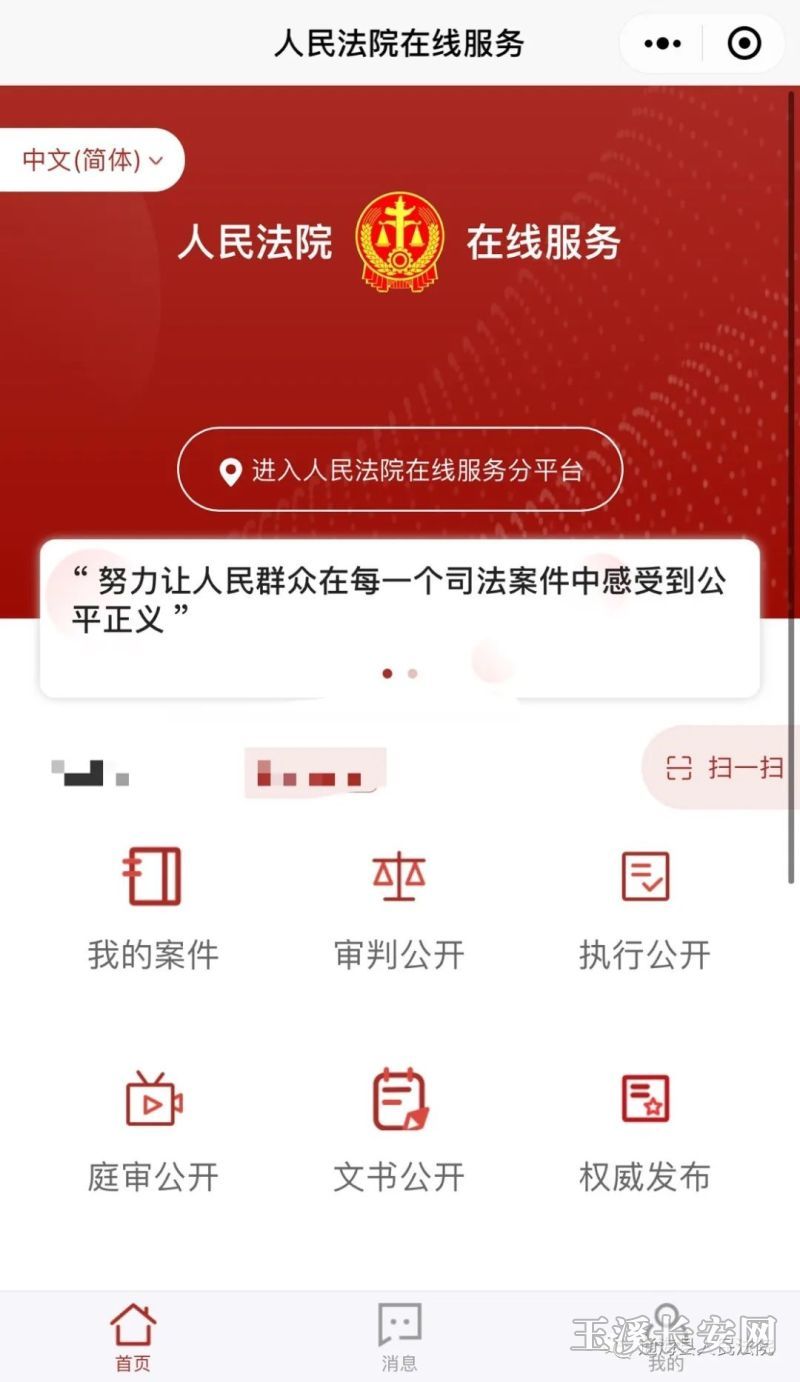This screenshot has height=1382, width=800.
Task: Enter 人民法院在线服务分平台
Action: click(x=400, y=470)
